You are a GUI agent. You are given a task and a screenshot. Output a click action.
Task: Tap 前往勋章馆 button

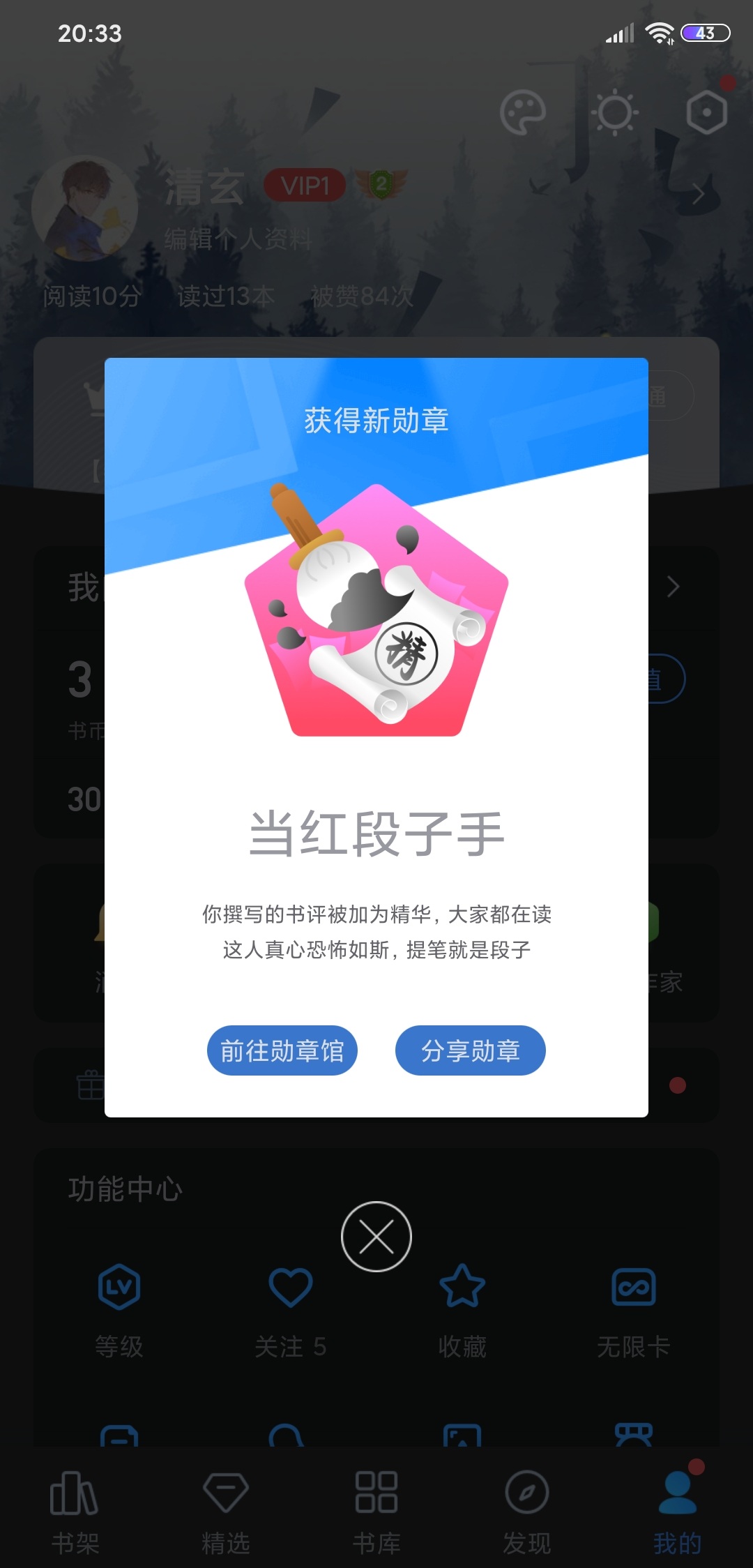(x=282, y=1050)
